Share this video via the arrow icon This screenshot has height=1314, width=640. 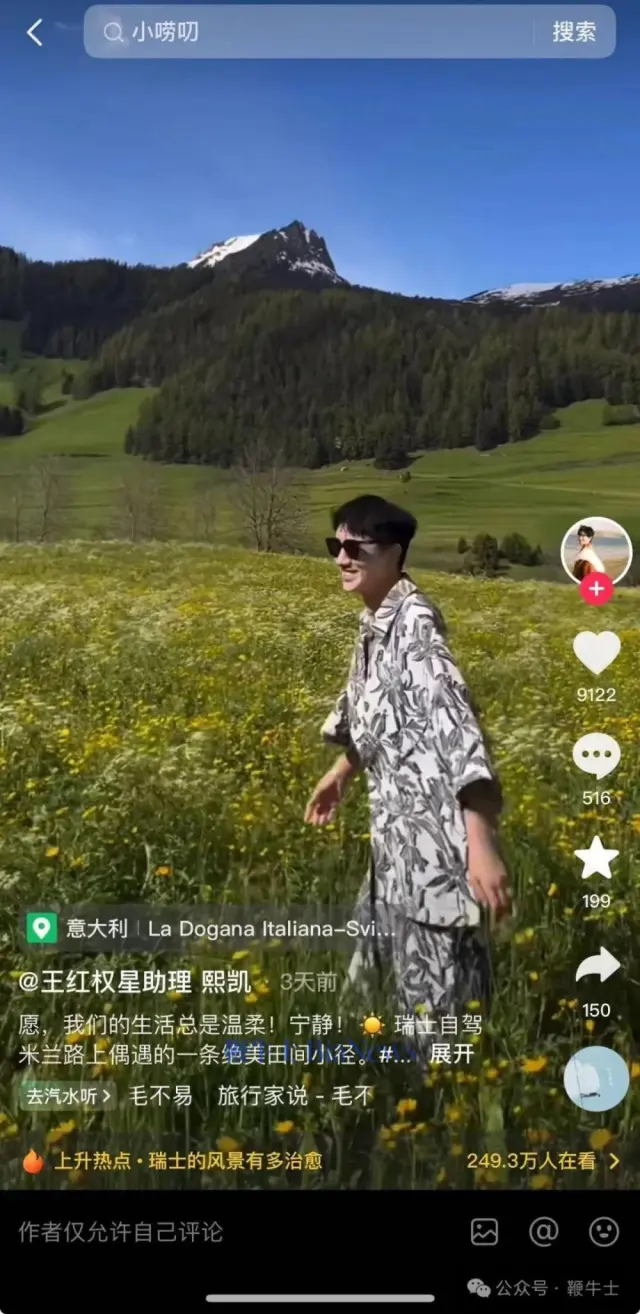point(597,966)
